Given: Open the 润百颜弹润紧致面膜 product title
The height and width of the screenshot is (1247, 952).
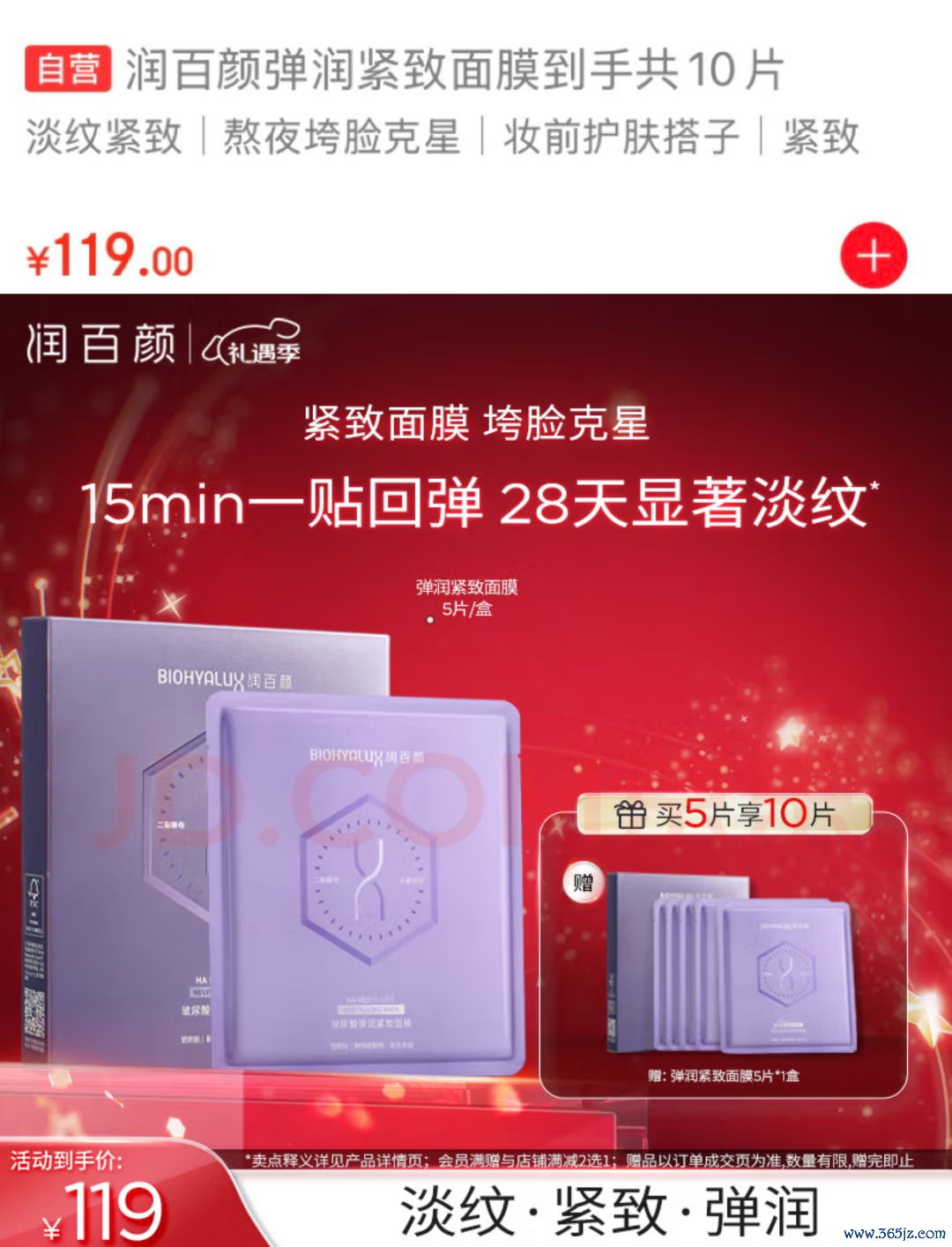Looking at the screenshot, I should coord(453,71).
